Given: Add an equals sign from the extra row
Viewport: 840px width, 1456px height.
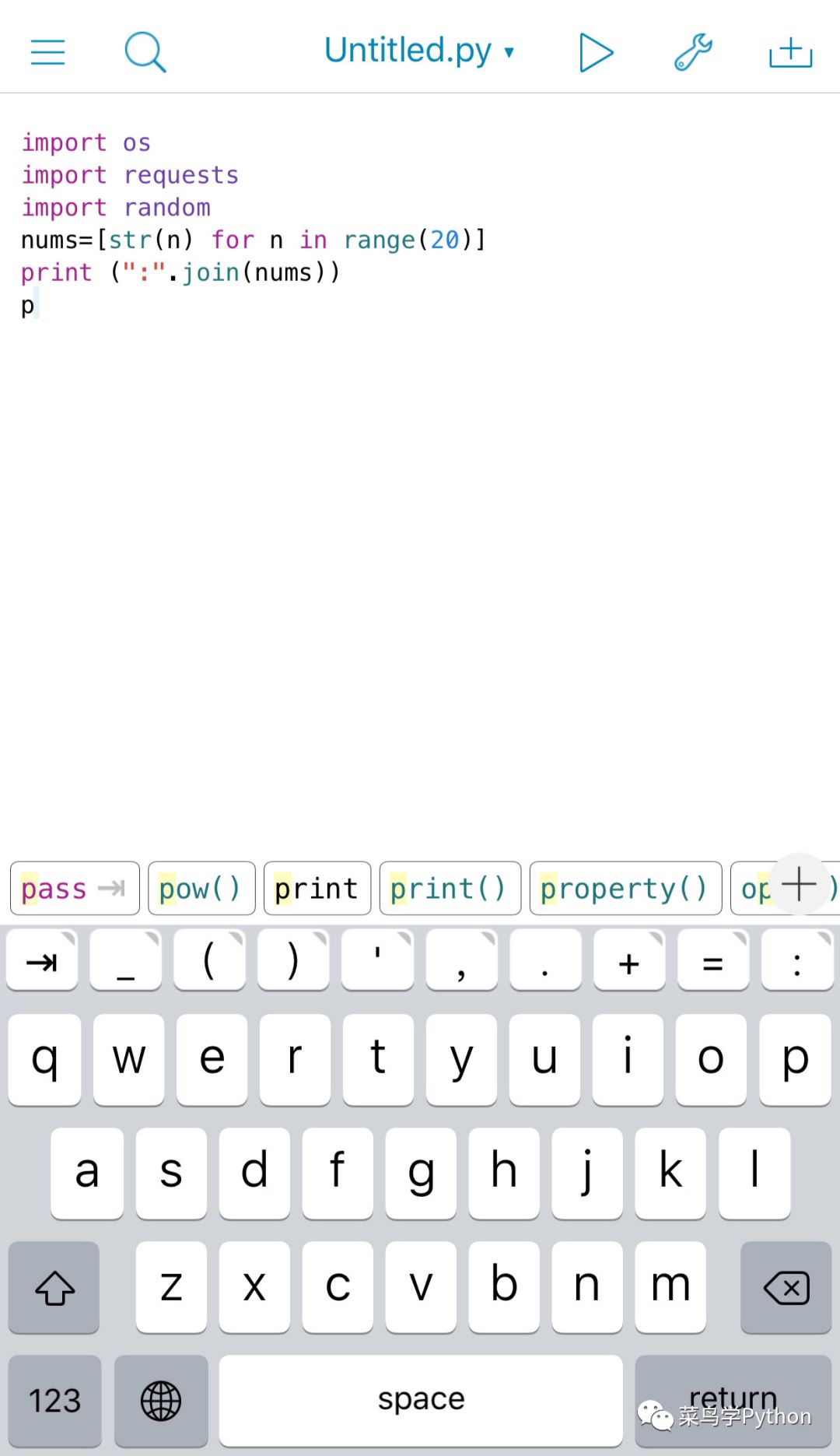Looking at the screenshot, I should [x=713, y=963].
